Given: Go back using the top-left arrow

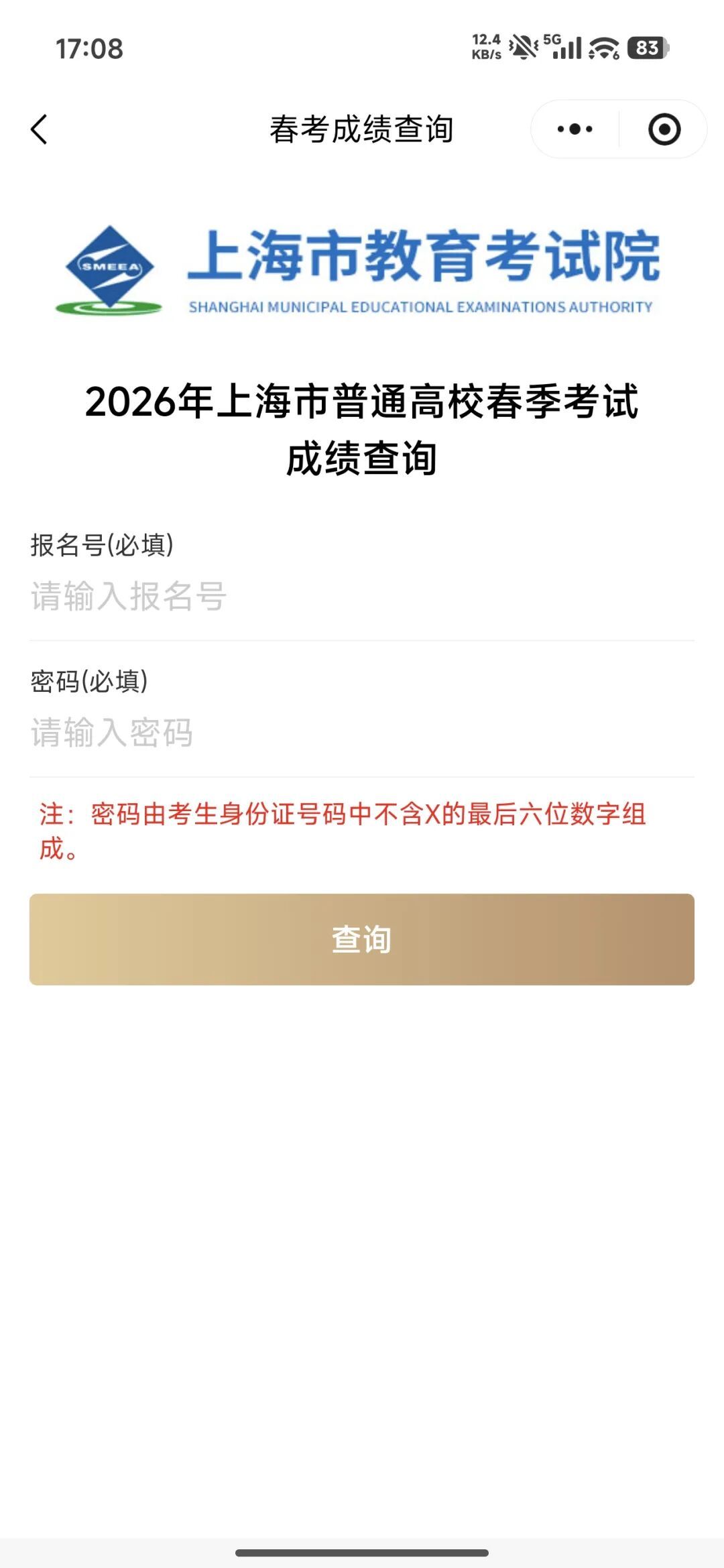Looking at the screenshot, I should [39, 129].
